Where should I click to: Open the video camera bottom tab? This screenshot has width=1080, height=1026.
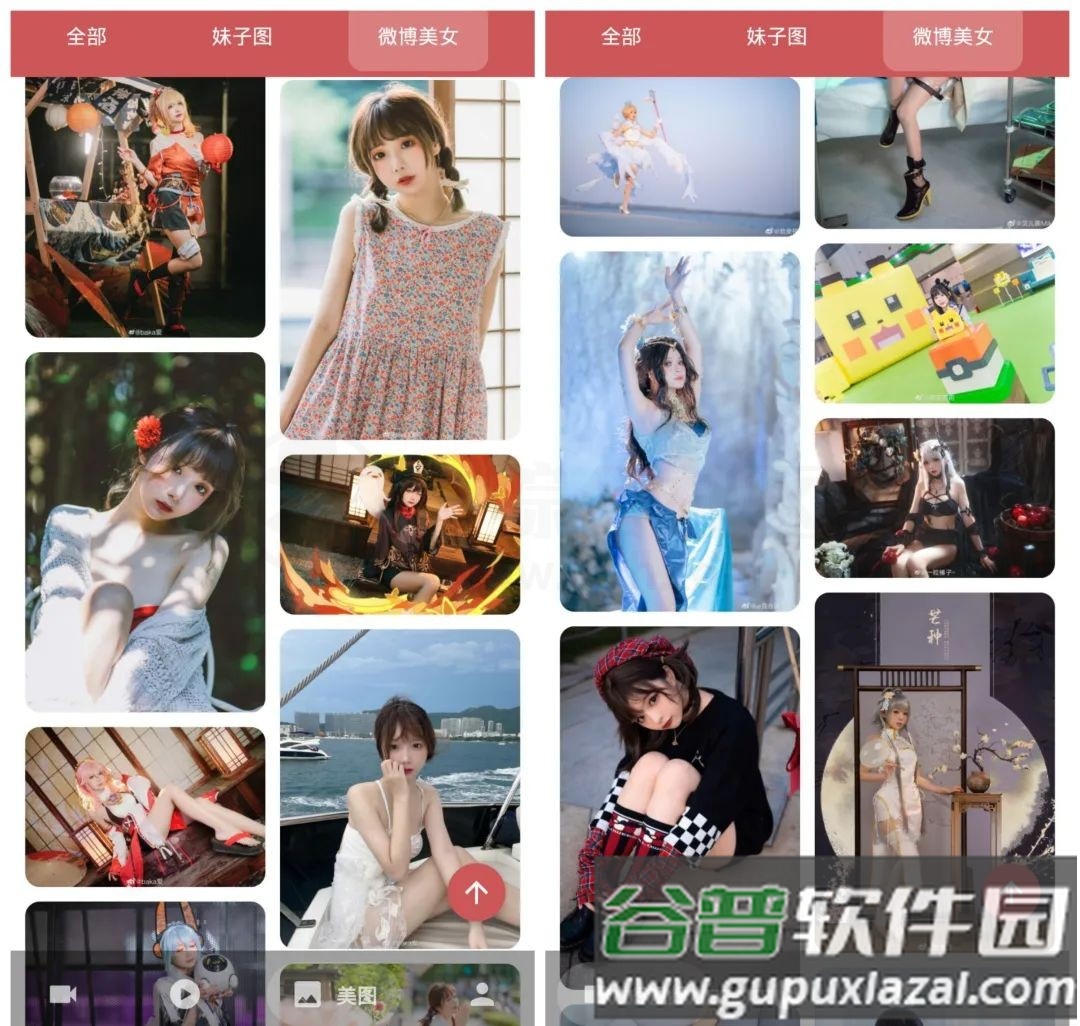[63, 993]
